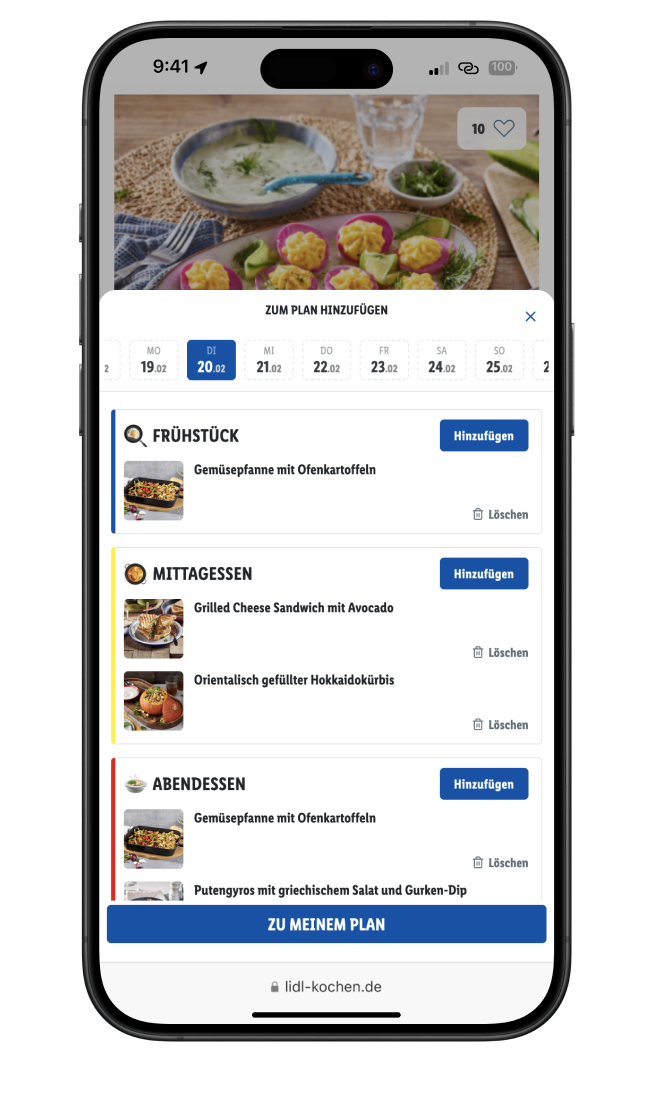654x1120 pixels.
Task: Go to Zu meinem Plan
Action: 326,924
